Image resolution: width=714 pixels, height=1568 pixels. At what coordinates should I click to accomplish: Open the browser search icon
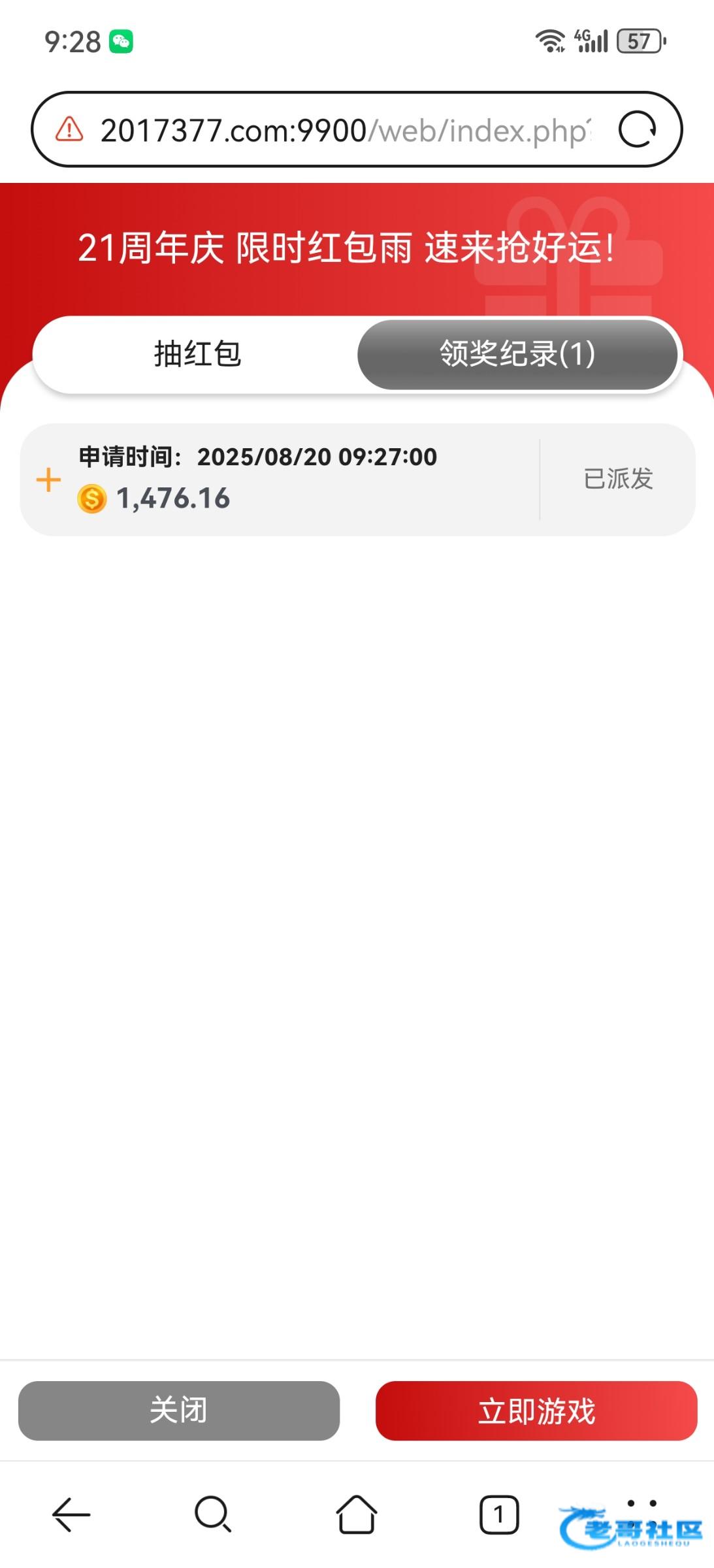click(213, 1514)
